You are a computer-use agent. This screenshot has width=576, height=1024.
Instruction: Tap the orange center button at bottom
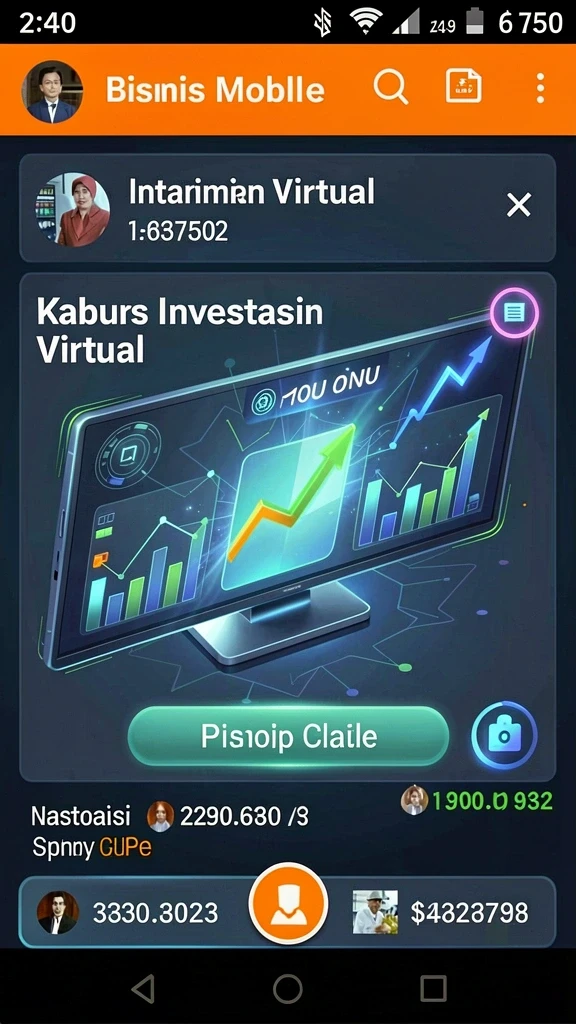[x=288, y=904]
